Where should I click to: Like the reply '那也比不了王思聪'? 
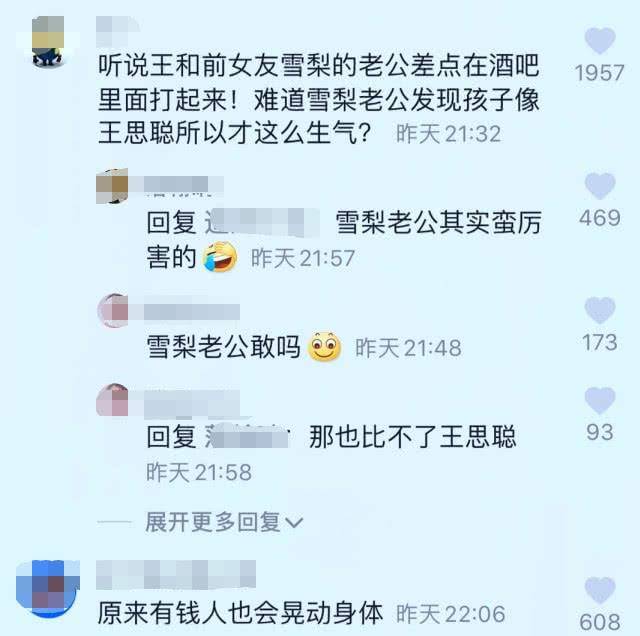click(x=600, y=401)
